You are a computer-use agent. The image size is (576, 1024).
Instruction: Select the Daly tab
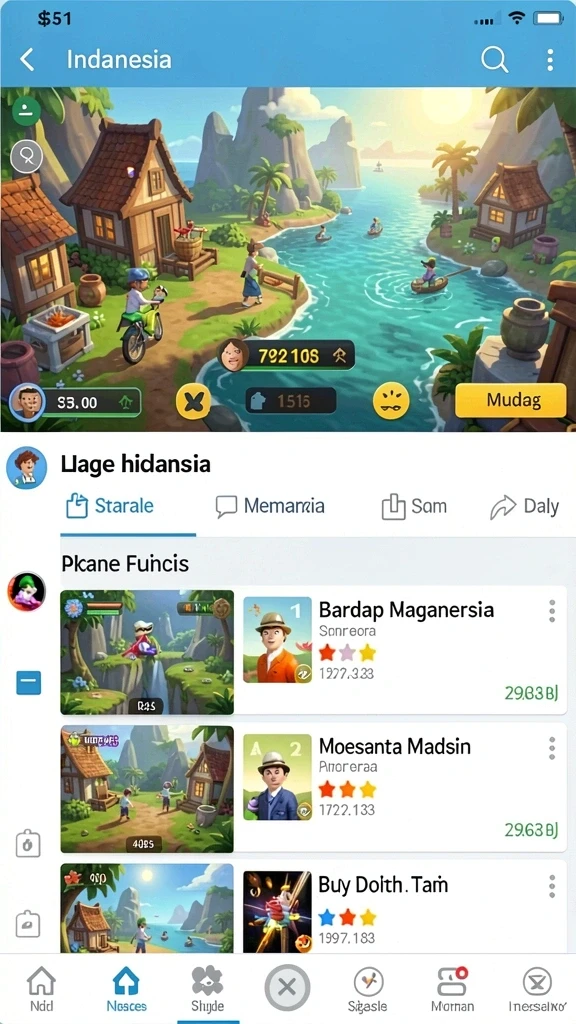click(524, 506)
